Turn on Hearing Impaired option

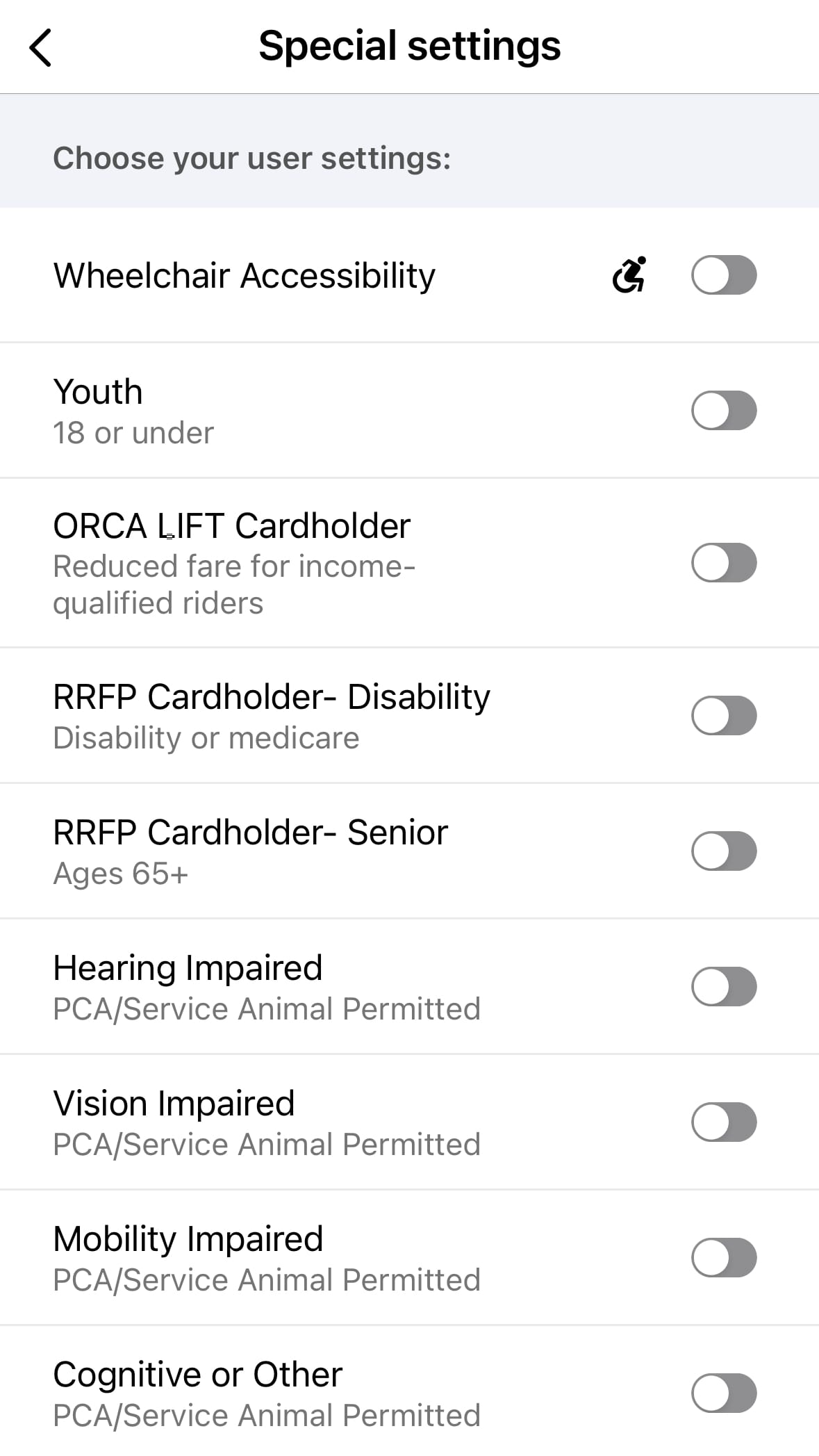click(723, 986)
